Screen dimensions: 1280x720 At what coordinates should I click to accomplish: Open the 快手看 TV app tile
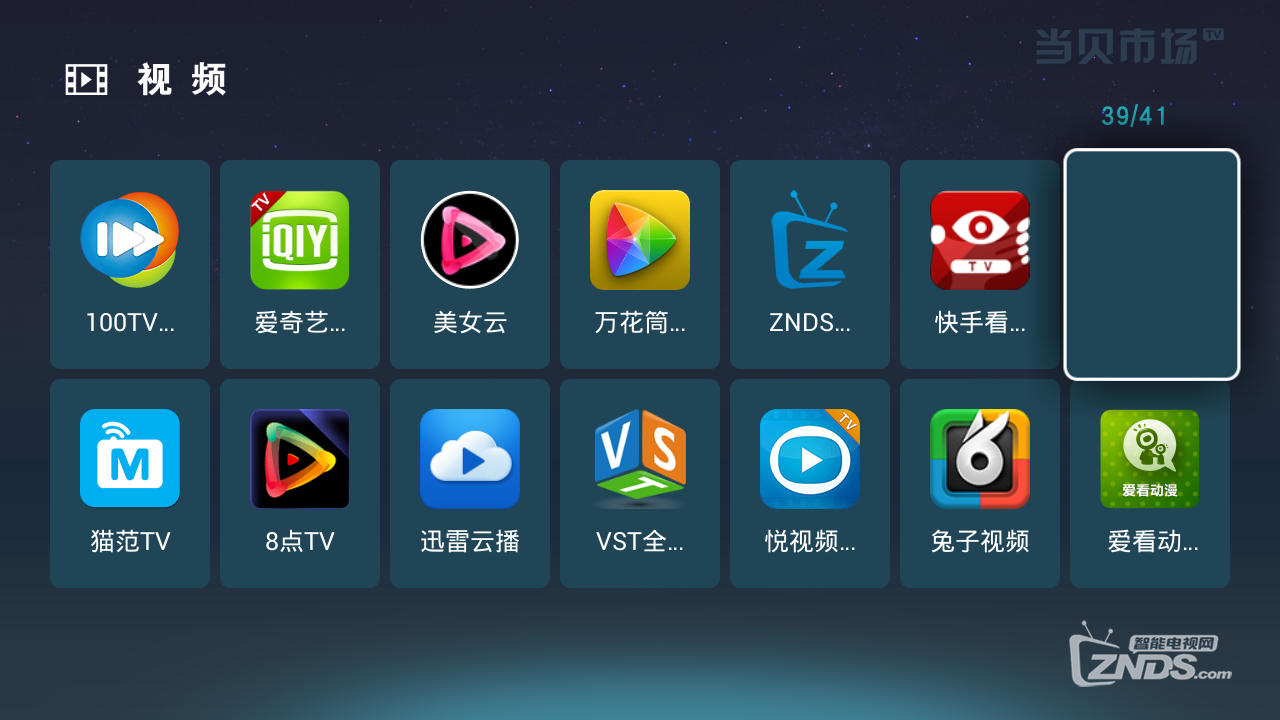click(980, 264)
